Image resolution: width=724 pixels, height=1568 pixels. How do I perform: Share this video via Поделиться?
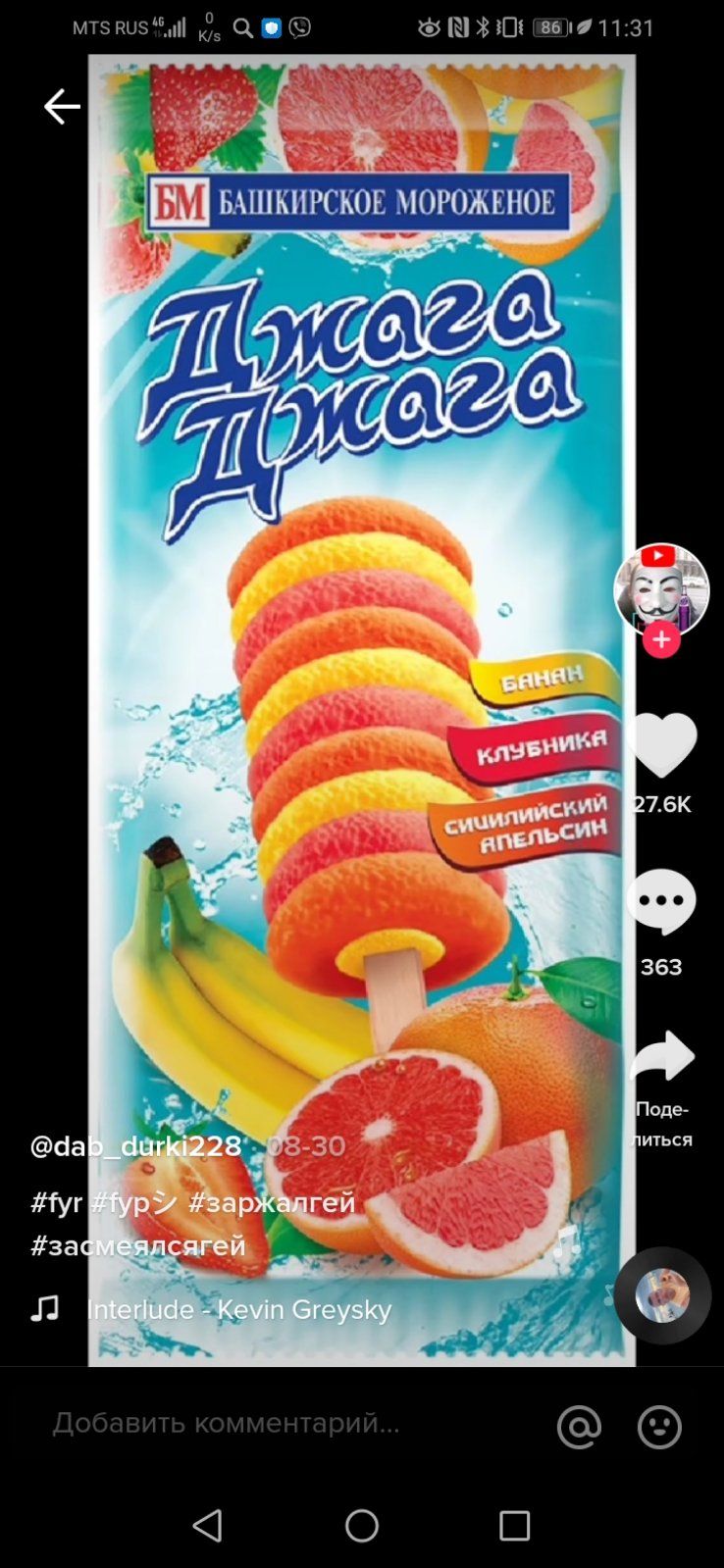point(661,1057)
